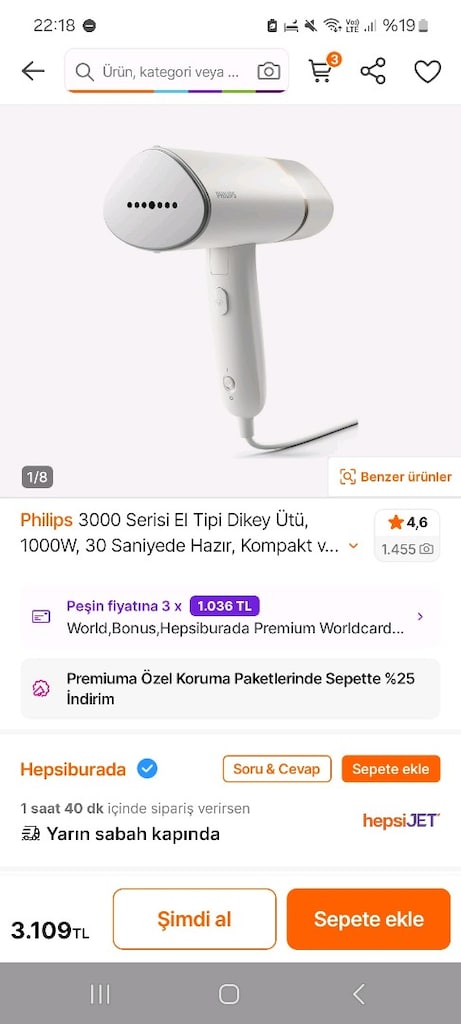
Task: Search by photo with camera icon
Action: (268, 71)
